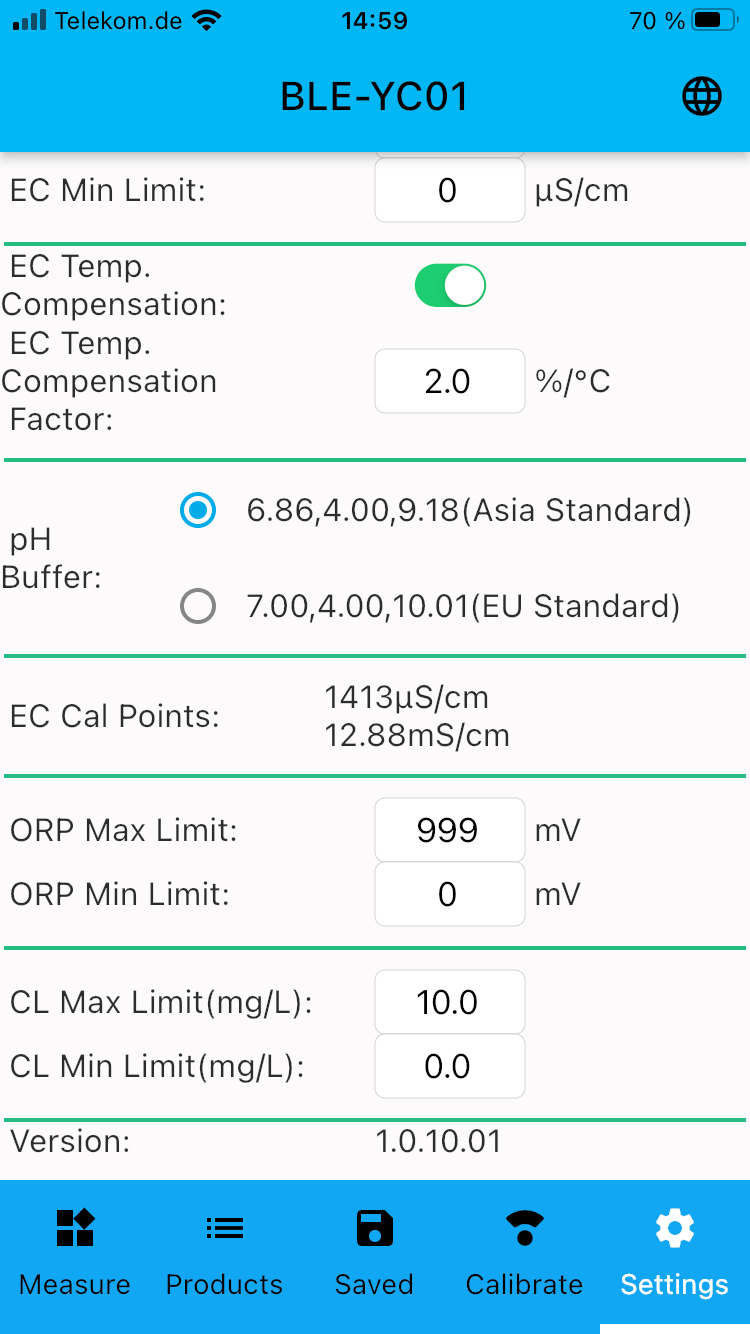
Task: Change the CL Min Limit value
Action: (449, 1066)
